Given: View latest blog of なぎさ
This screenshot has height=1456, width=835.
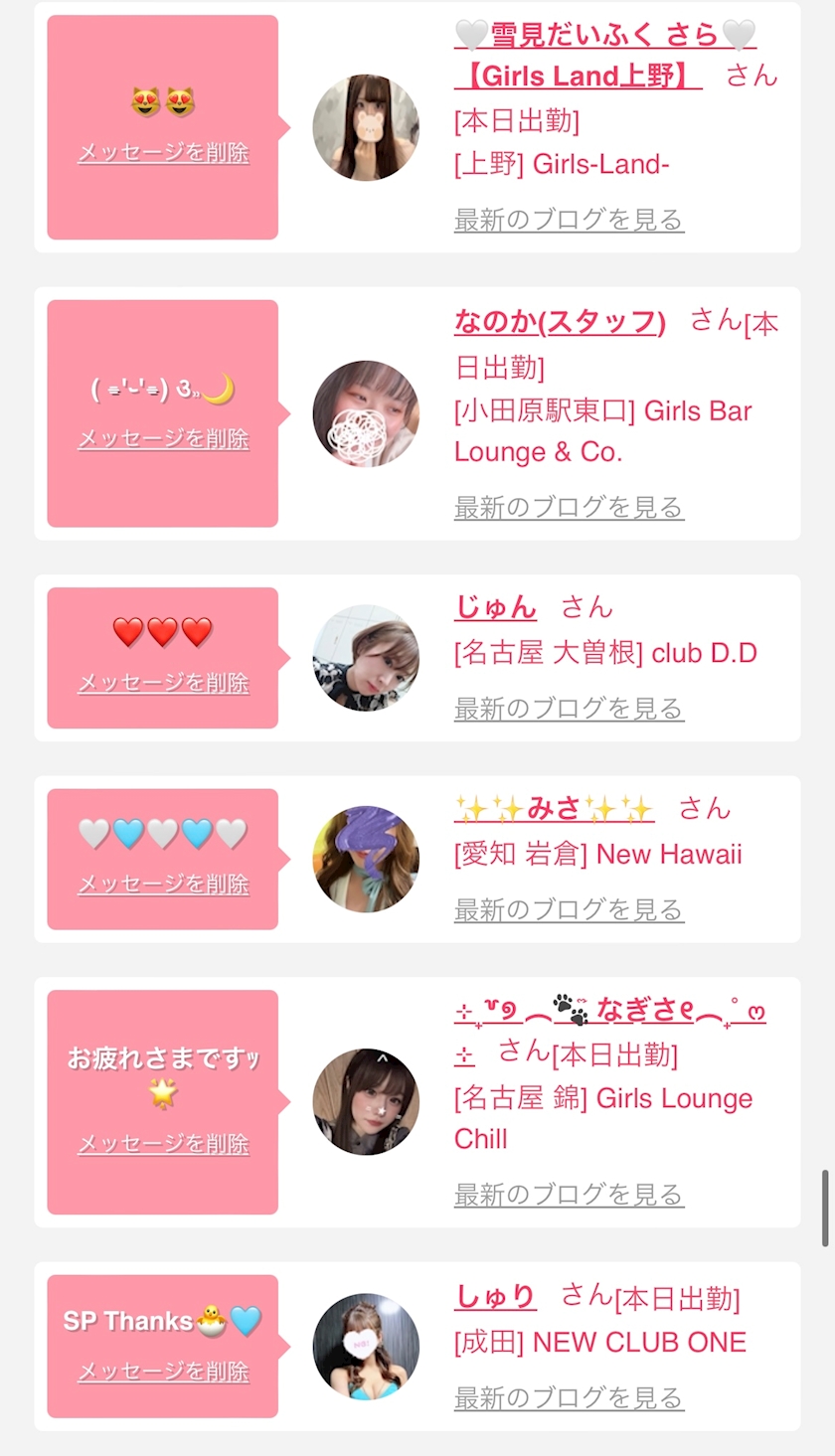Looking at the screenshot, I should (x=569, y=1195).
